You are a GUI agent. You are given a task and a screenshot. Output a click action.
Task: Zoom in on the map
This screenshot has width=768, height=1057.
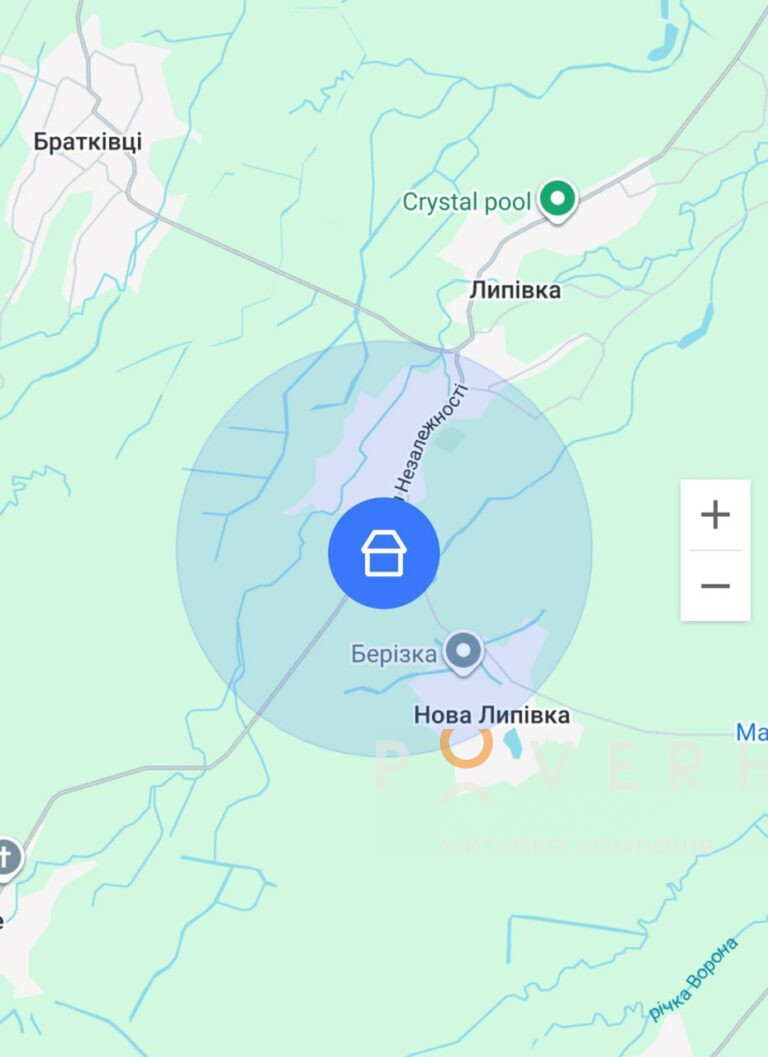[x=715, y=515]
